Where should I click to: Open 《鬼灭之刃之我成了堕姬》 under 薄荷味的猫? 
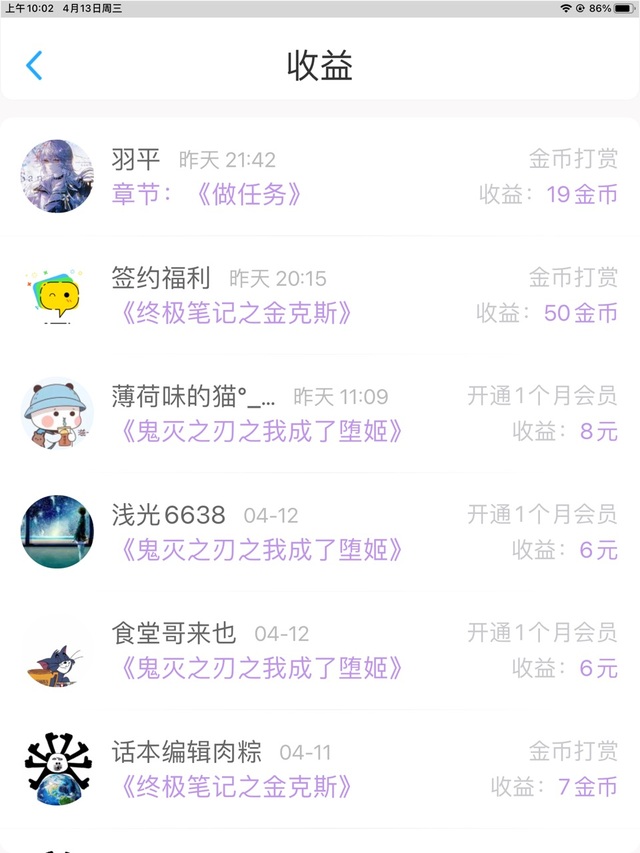click(258, 431)
